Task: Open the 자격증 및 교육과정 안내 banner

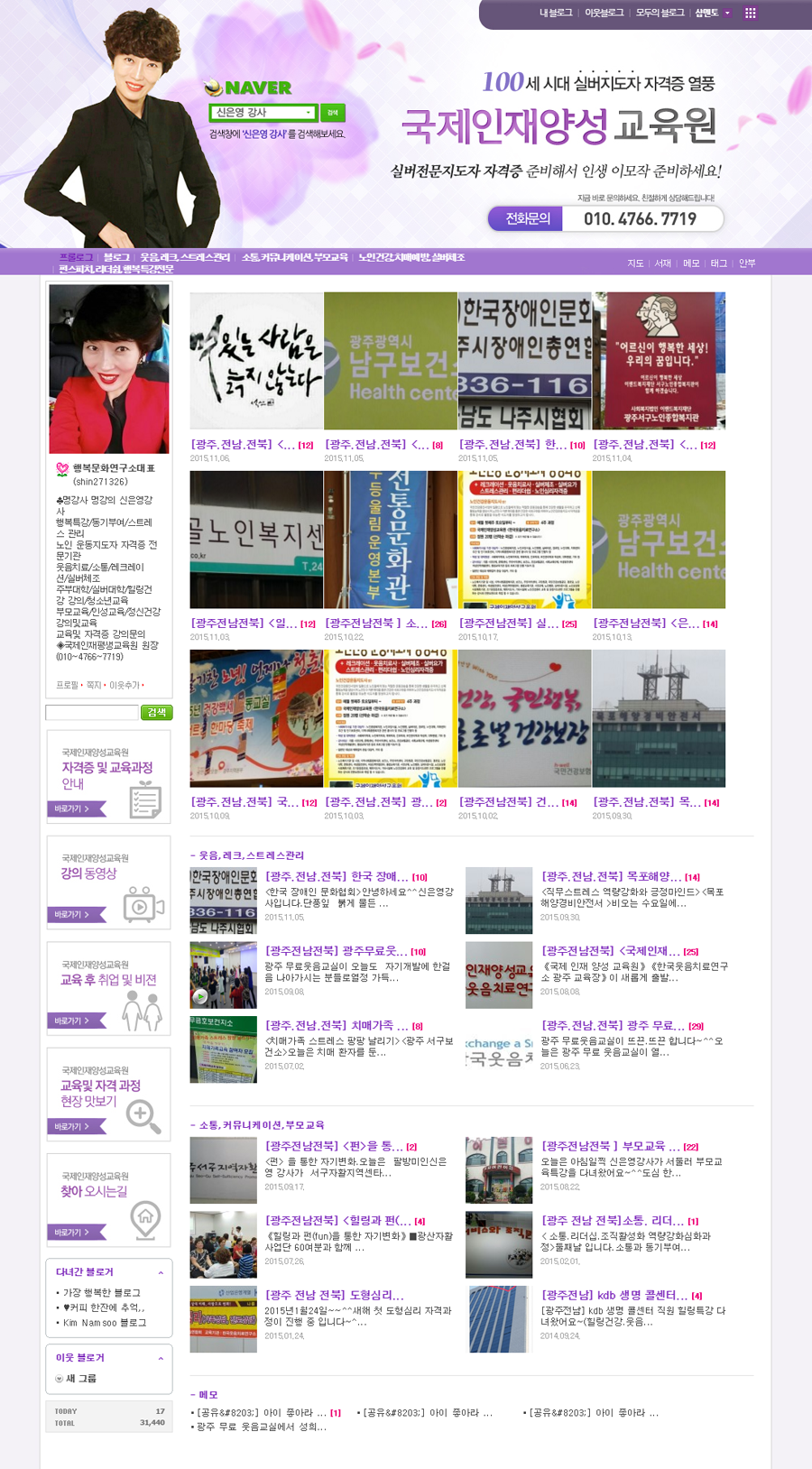Action: [x=108, y=777]
